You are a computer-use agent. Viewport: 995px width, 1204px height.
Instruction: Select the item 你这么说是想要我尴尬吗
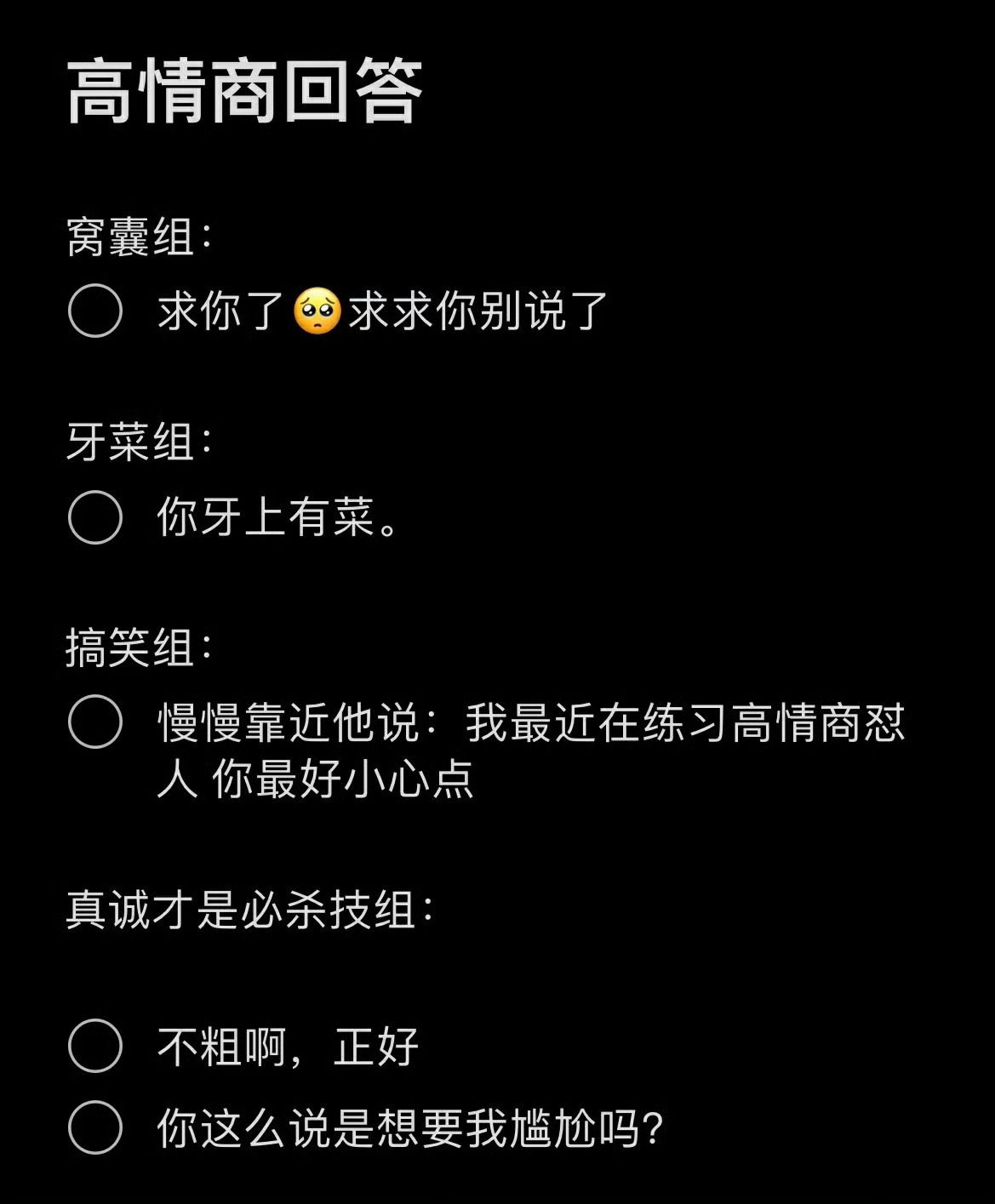click(x=95, y=1127)
